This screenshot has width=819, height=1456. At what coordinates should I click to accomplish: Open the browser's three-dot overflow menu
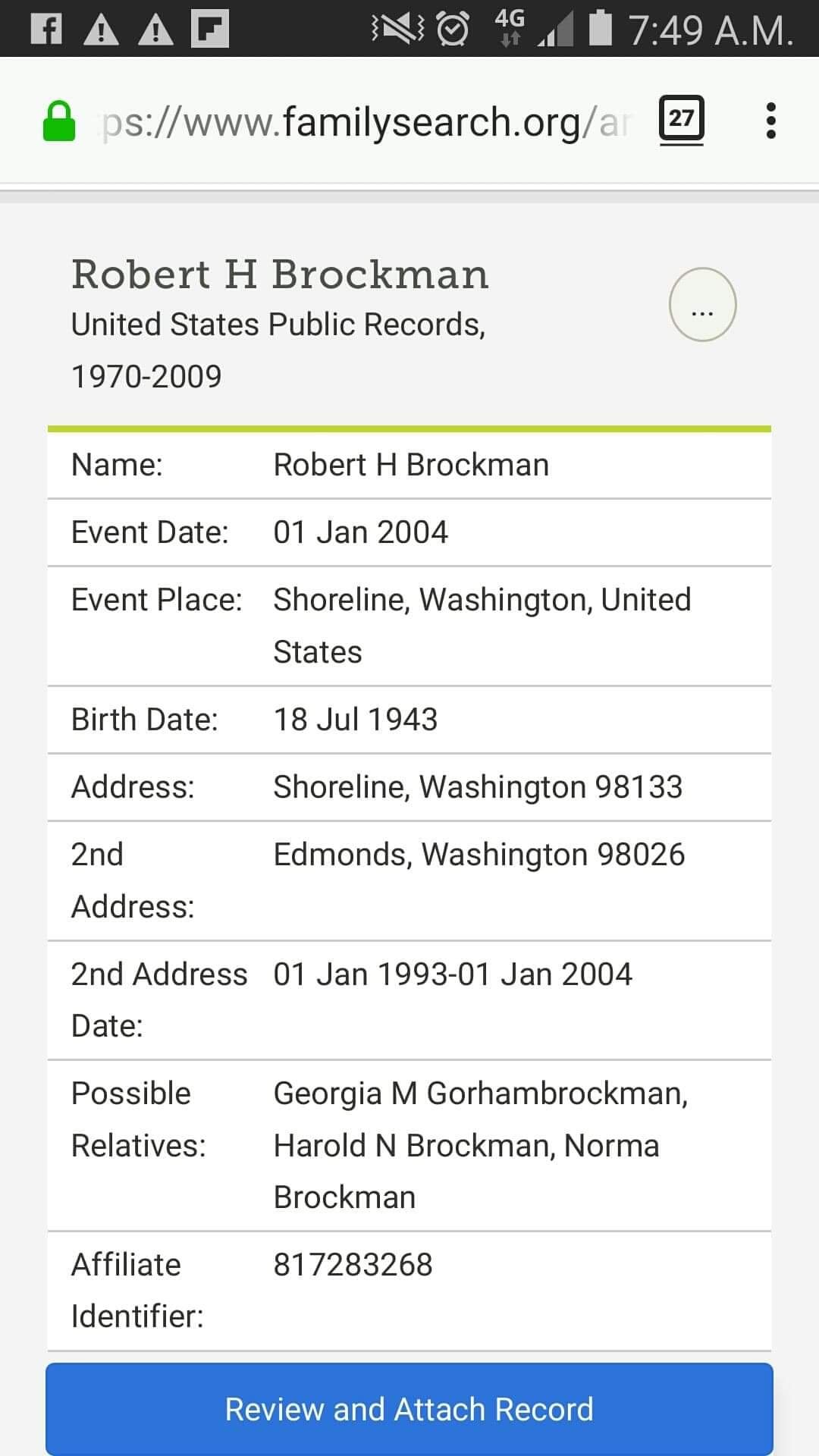[x=770, y=121]
